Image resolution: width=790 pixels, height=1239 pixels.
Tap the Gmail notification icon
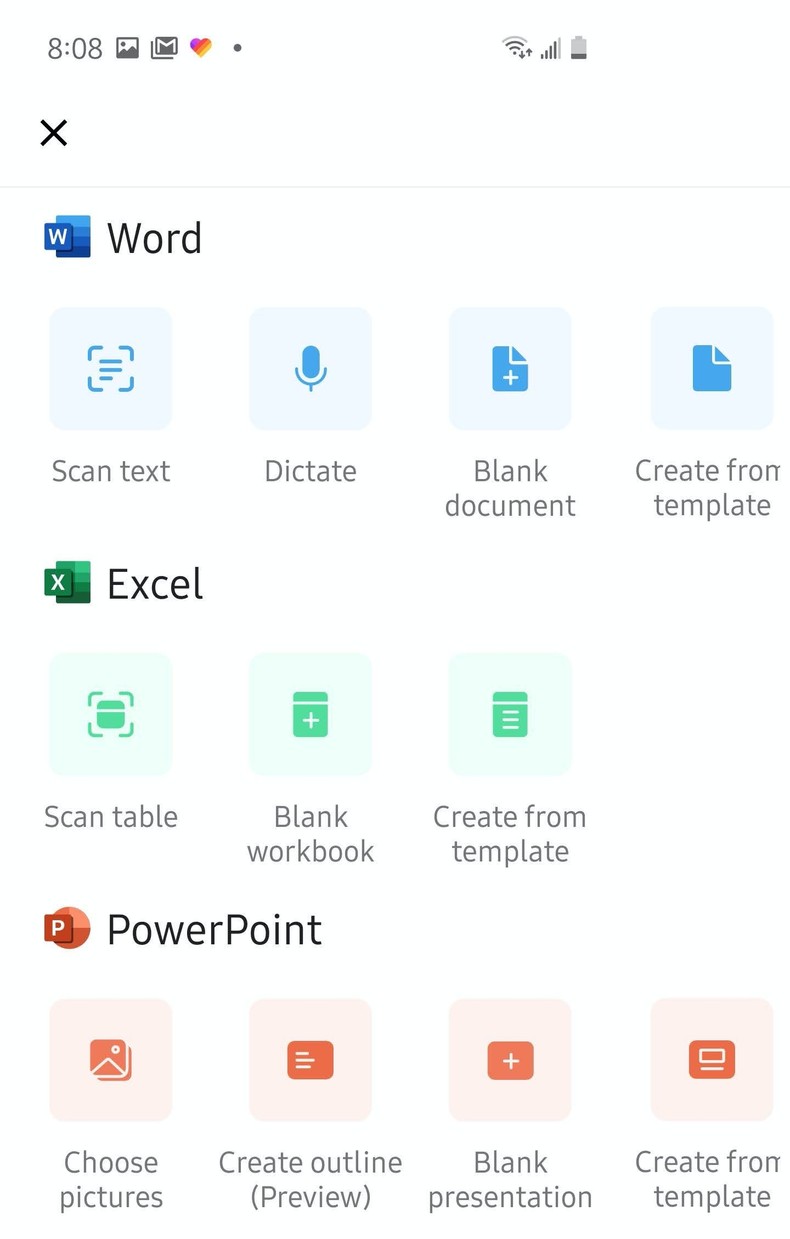[x=163, y=46]
